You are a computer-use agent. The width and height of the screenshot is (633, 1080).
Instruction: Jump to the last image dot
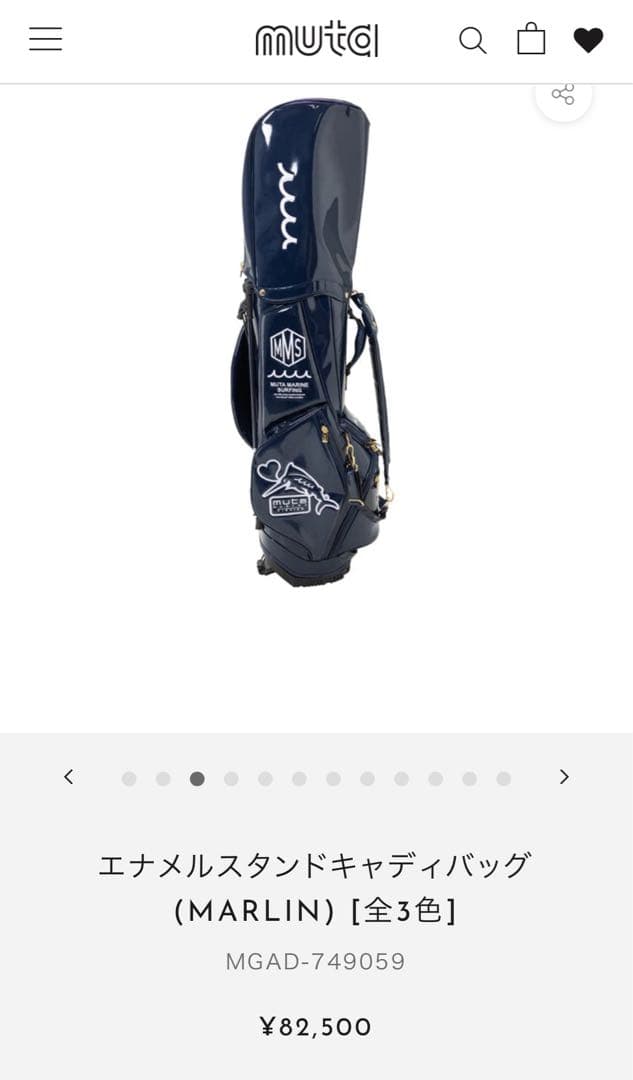(x=503, y=779)
